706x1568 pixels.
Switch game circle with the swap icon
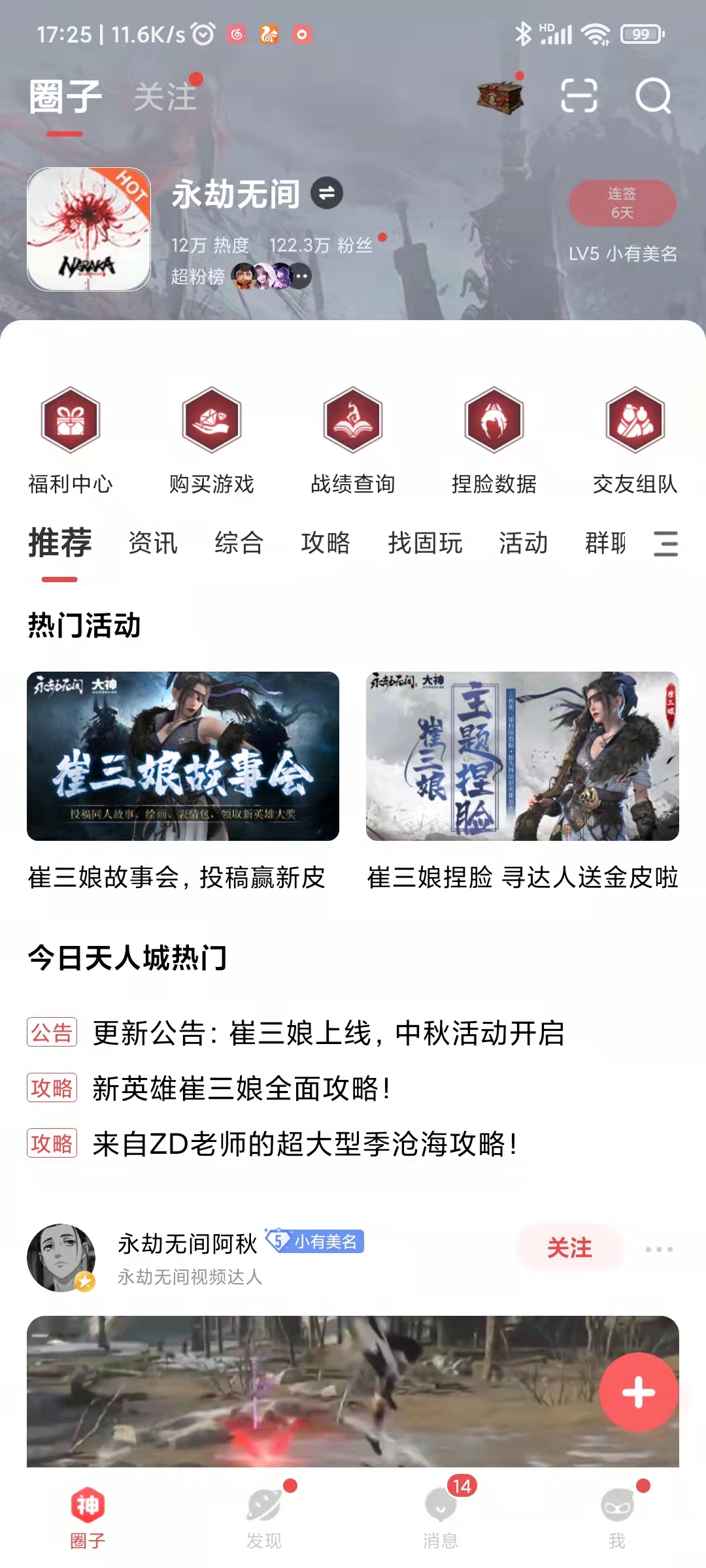tap(327, 193)
